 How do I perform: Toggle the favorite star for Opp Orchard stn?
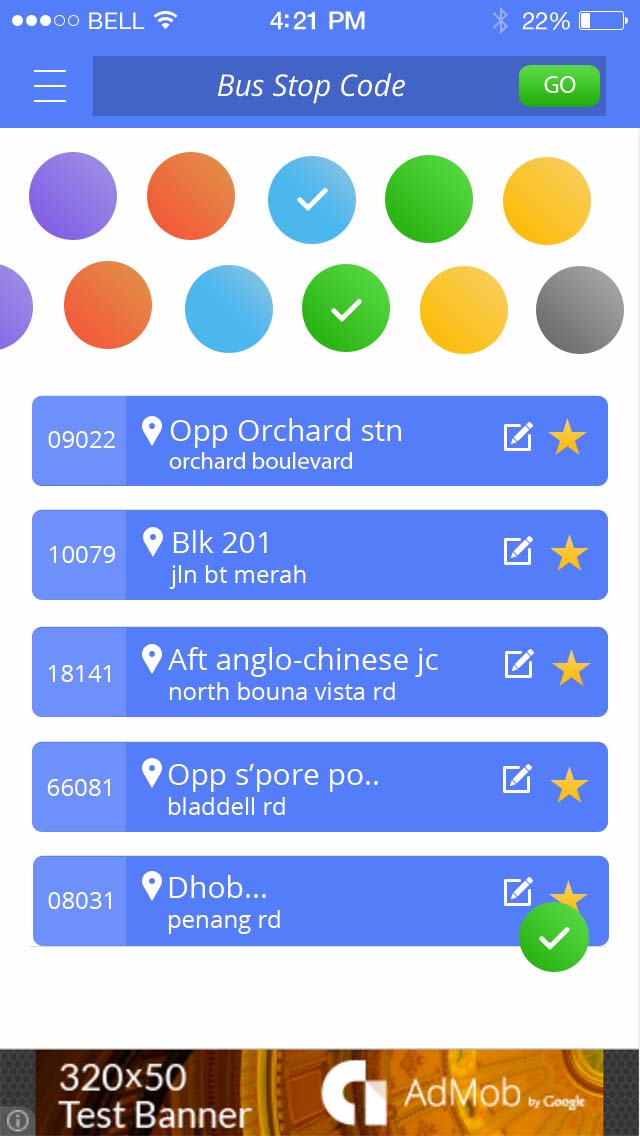(x=567, y=437)
